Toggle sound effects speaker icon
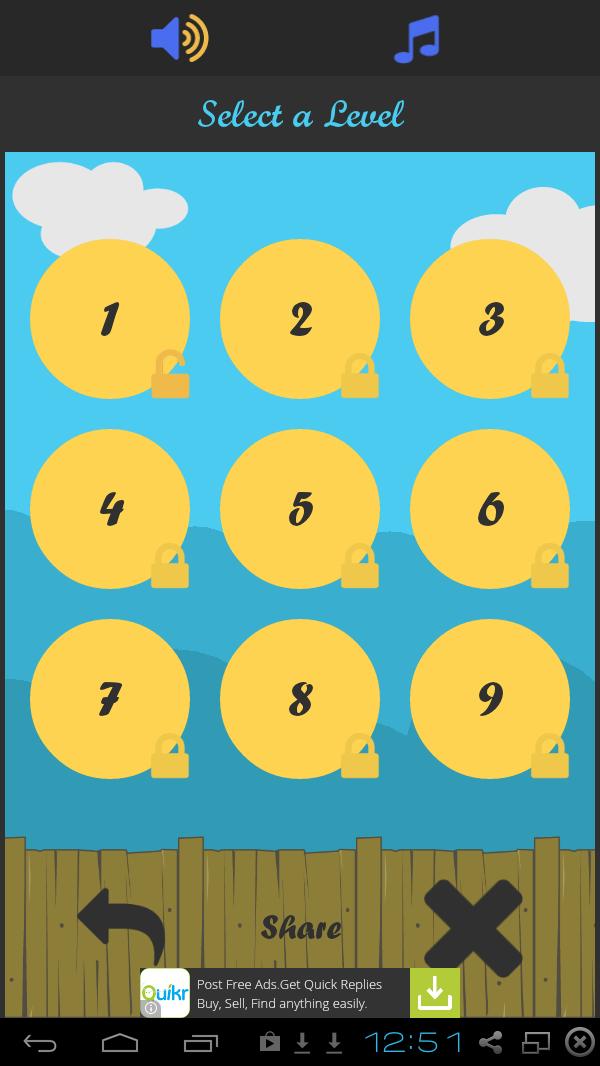The image size is (600, 1066). [179, 39]
